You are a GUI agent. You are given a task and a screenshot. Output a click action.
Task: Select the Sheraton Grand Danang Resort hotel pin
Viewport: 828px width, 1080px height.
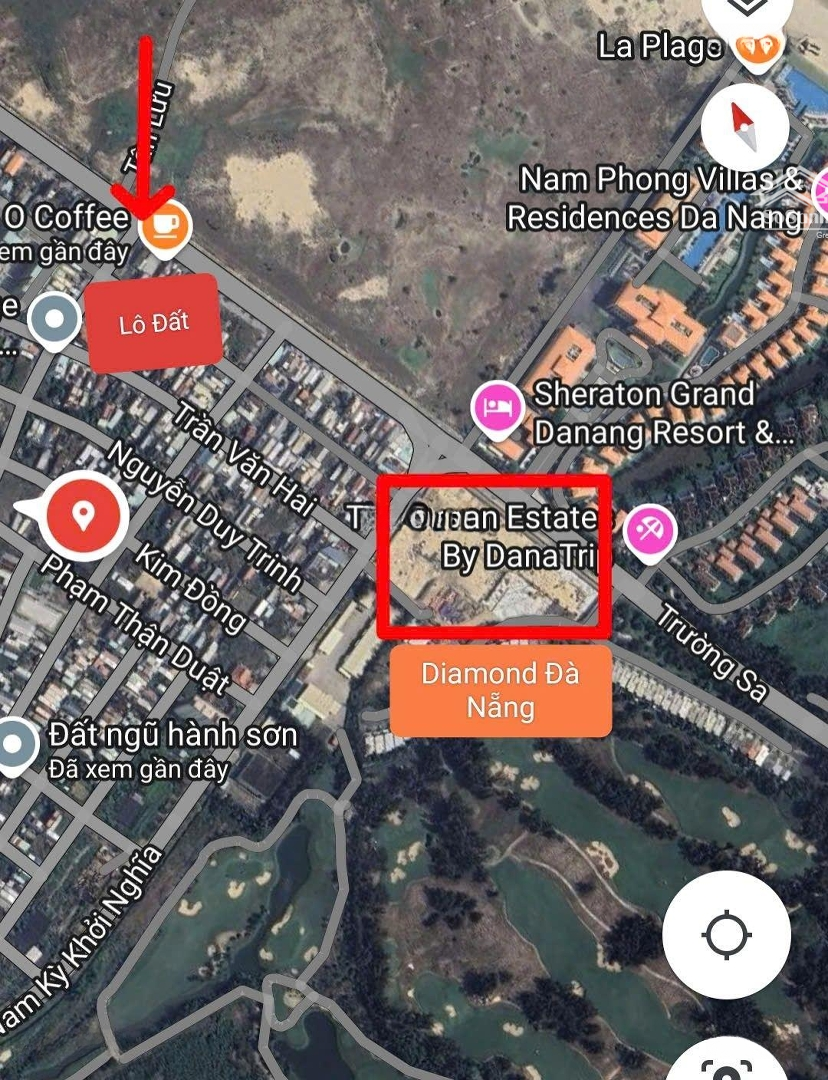tap(497, 409)
